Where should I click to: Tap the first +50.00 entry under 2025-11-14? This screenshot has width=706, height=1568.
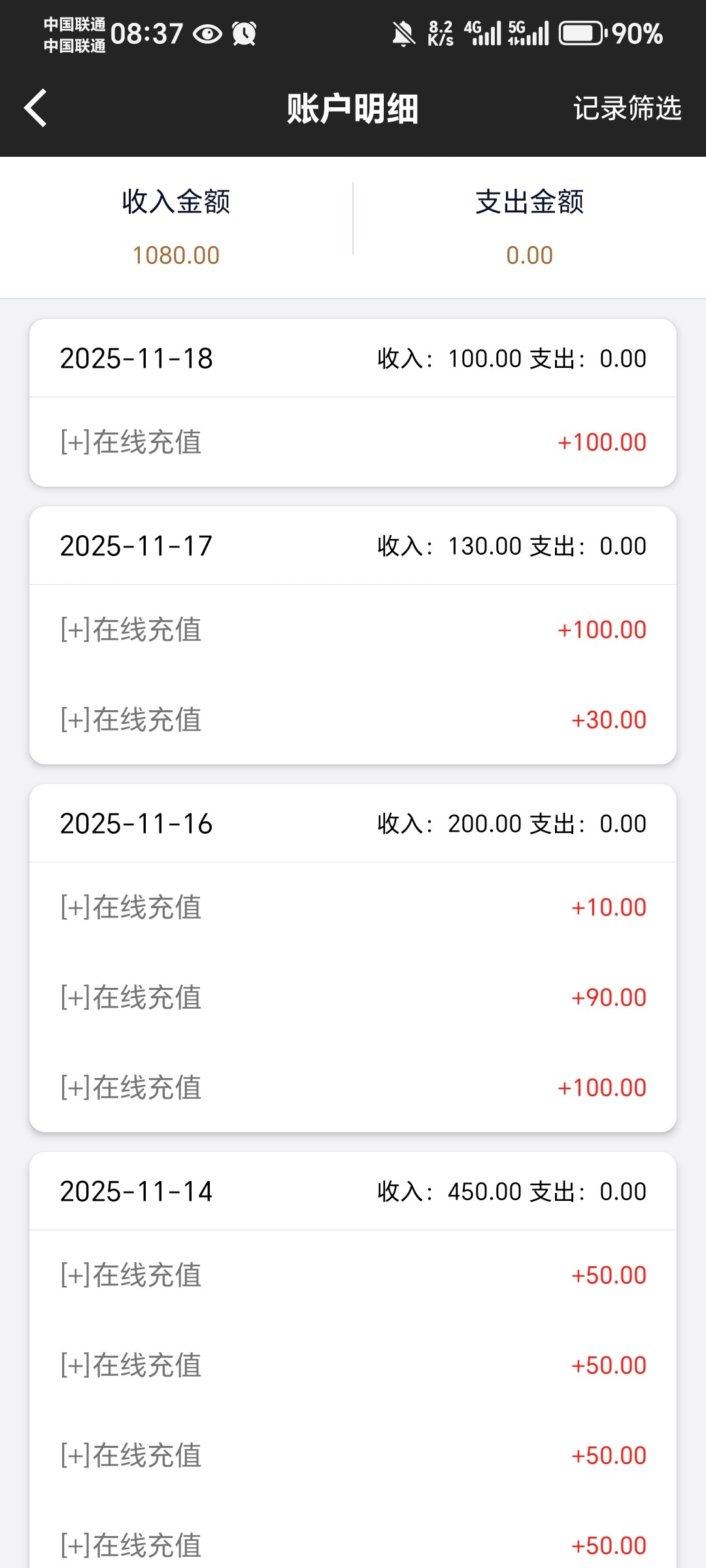pyautogui.click(x=353, y=1274)
